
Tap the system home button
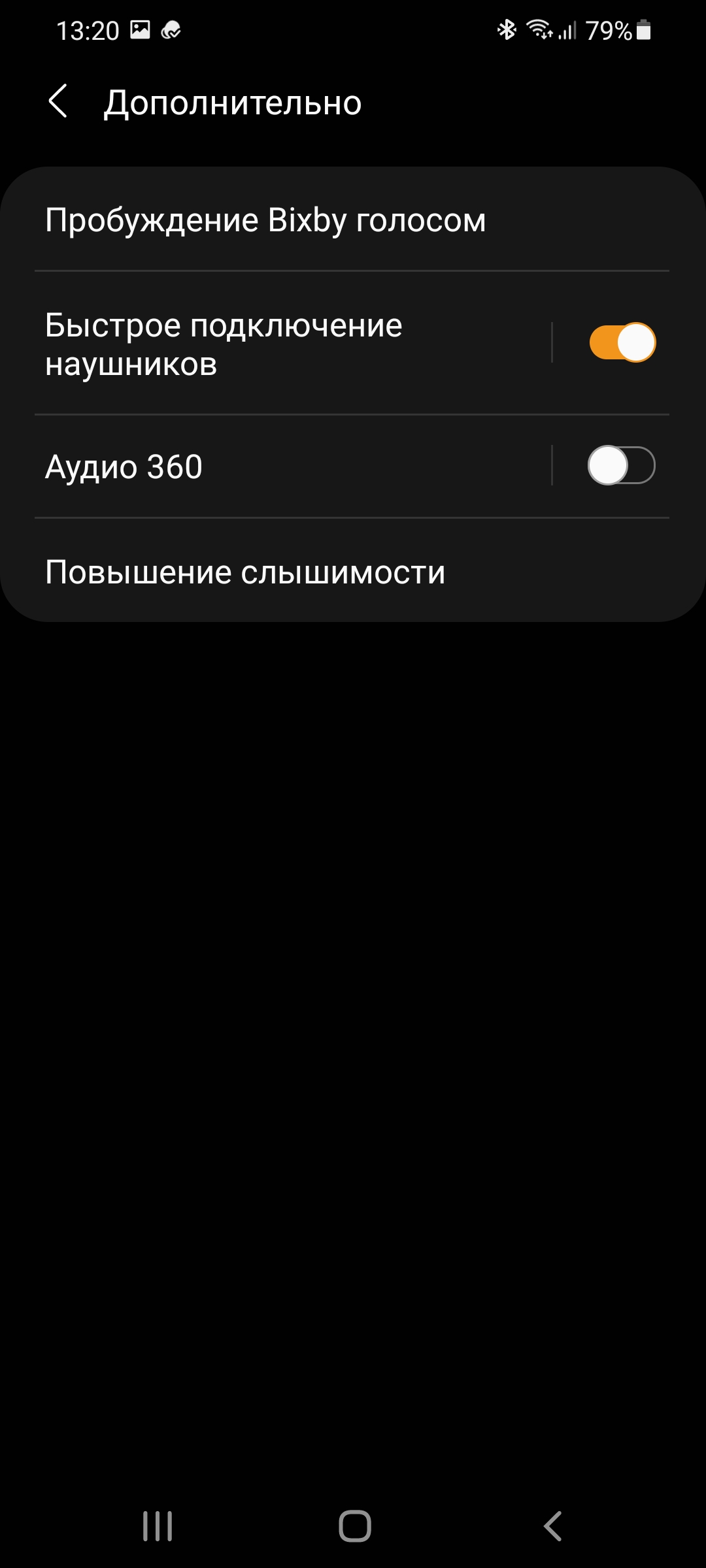(x=354, y=1526)
